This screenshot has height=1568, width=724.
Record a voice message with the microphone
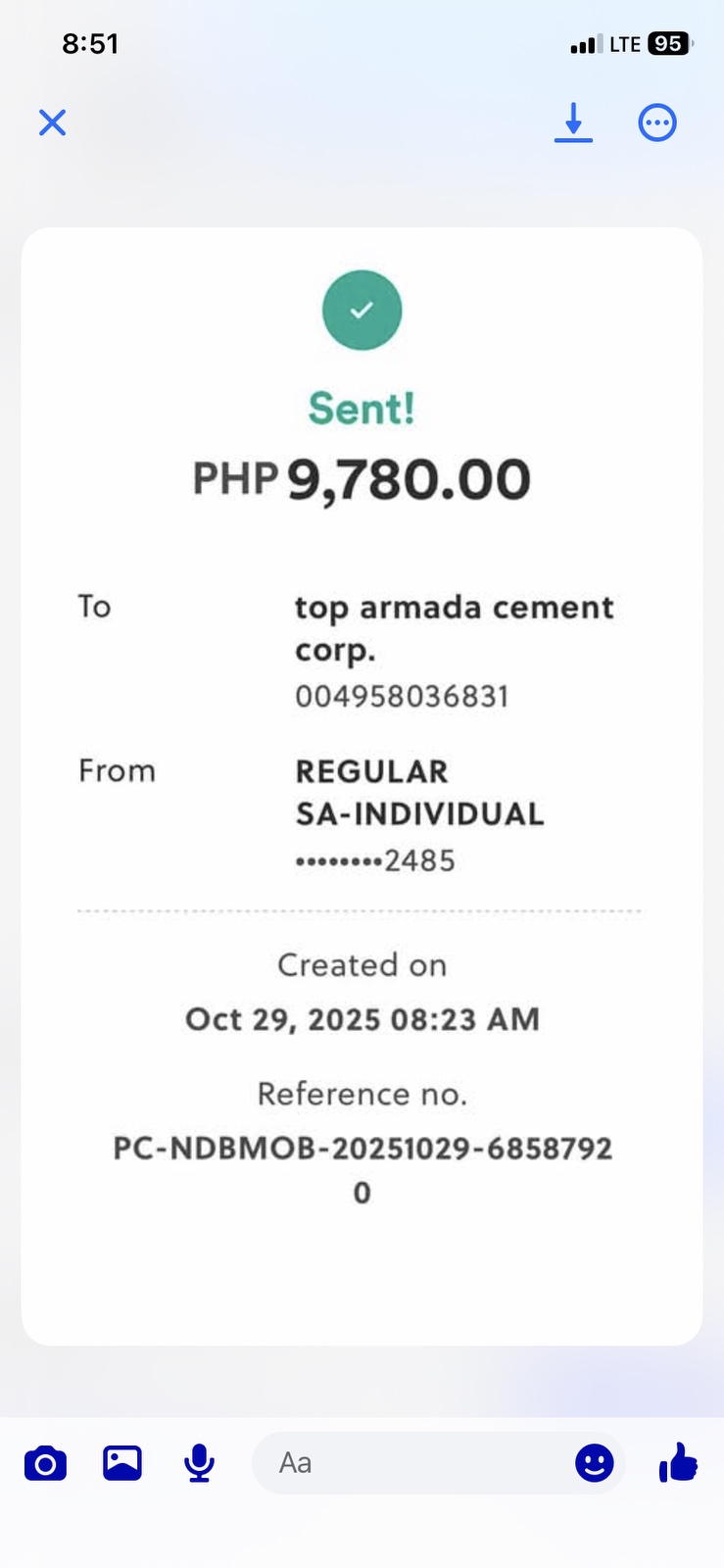click(200, 1463)
